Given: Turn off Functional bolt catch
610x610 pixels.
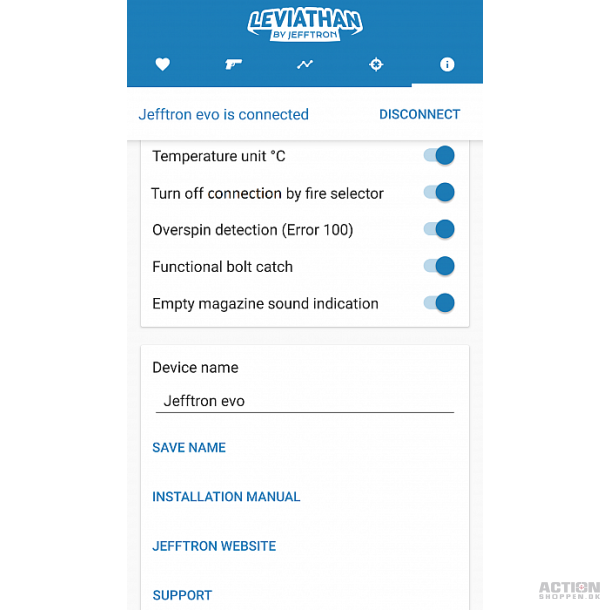Looking at the screenshot, I should [439, 266].
